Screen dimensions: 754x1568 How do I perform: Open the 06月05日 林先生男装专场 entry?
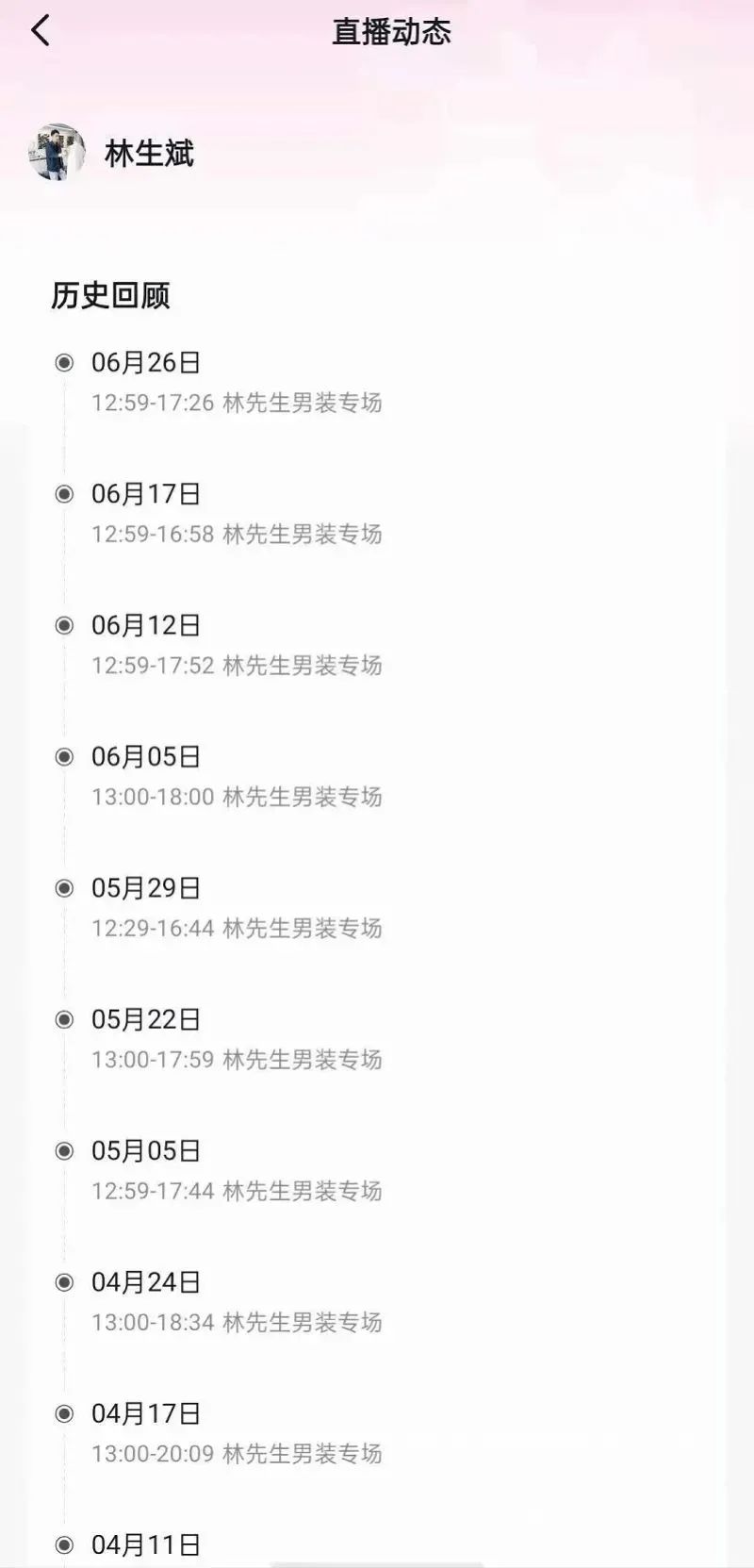click(x=236, y=777)
